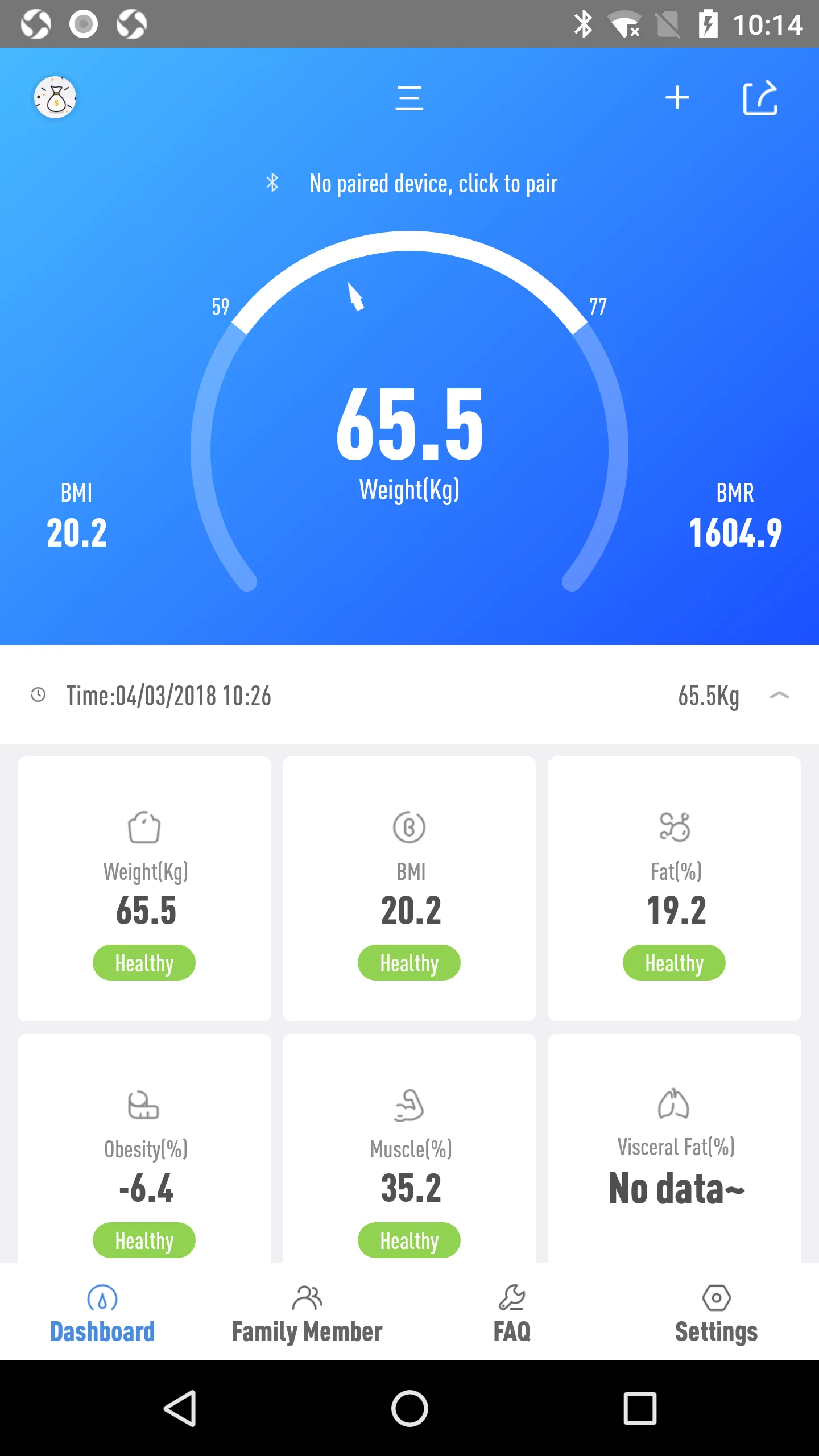Switch to the Dashboard tab
Viewport: 819px width, 1456px height.
[x=102, y=1314]
